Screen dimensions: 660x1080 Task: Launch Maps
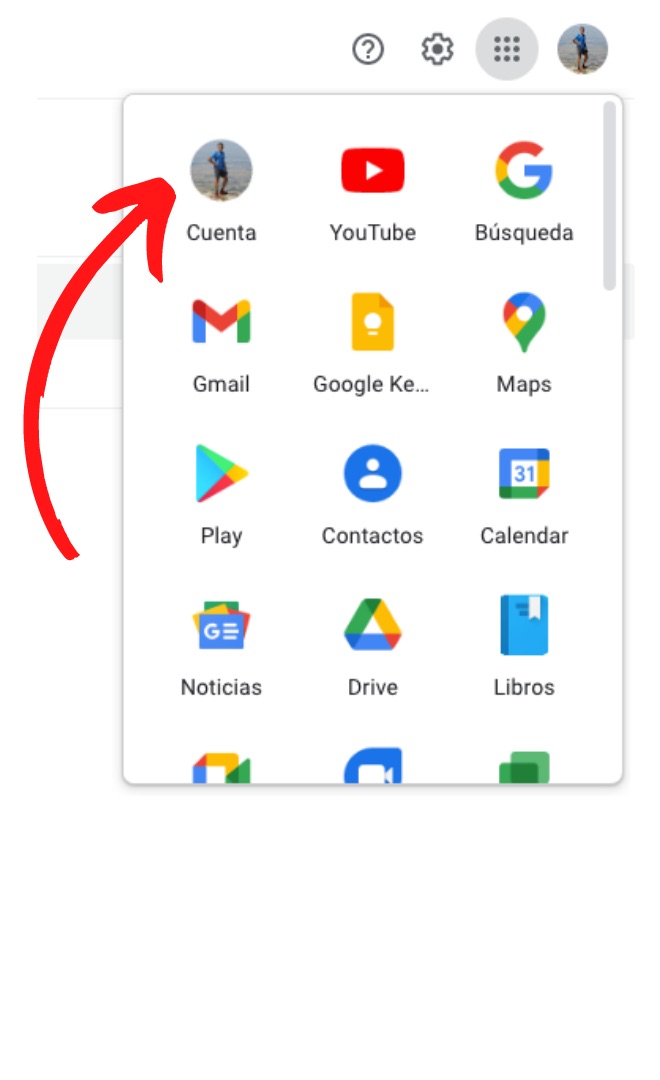(524, 343)
